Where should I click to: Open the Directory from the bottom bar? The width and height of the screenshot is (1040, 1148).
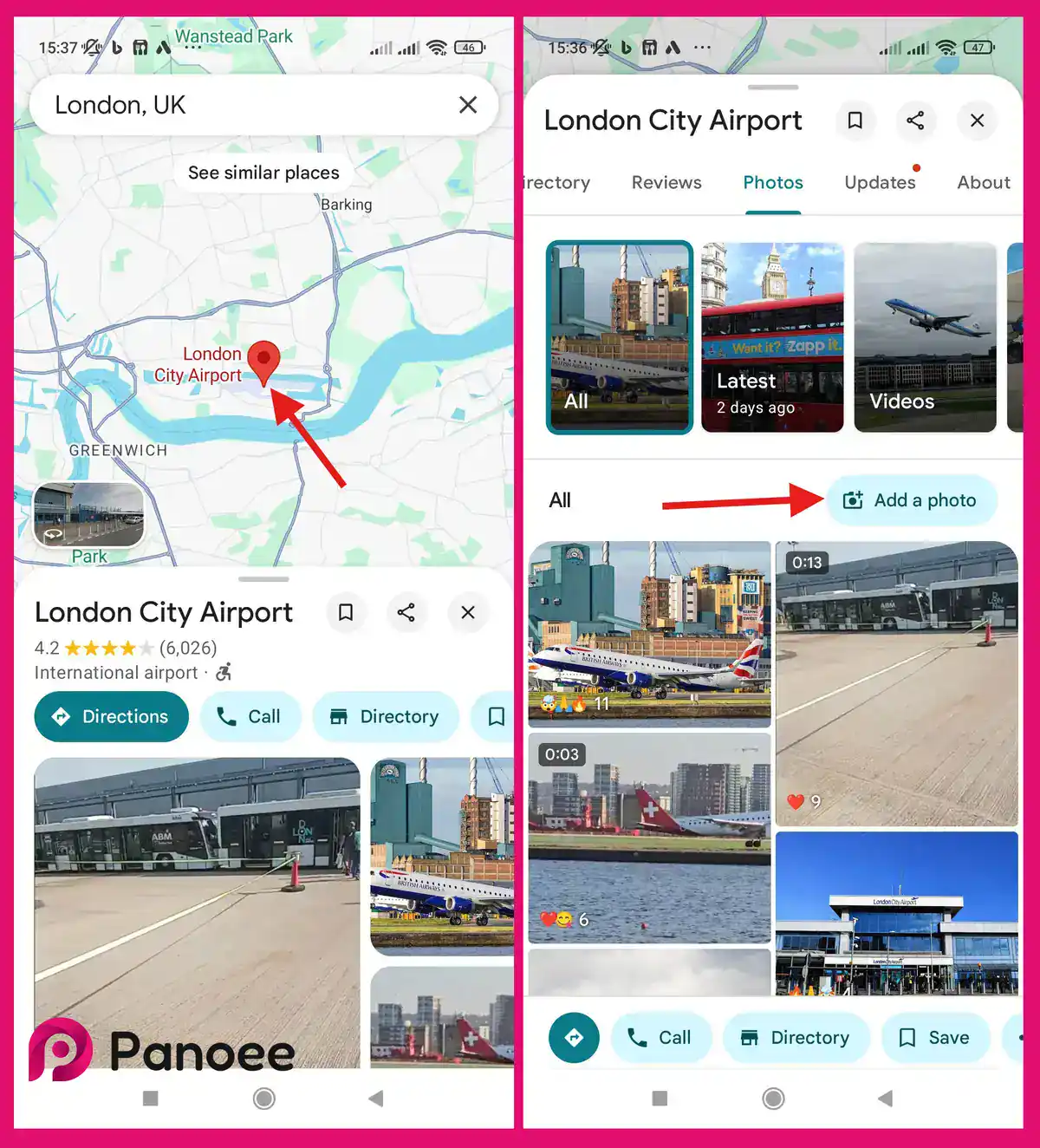(796, 1038)
